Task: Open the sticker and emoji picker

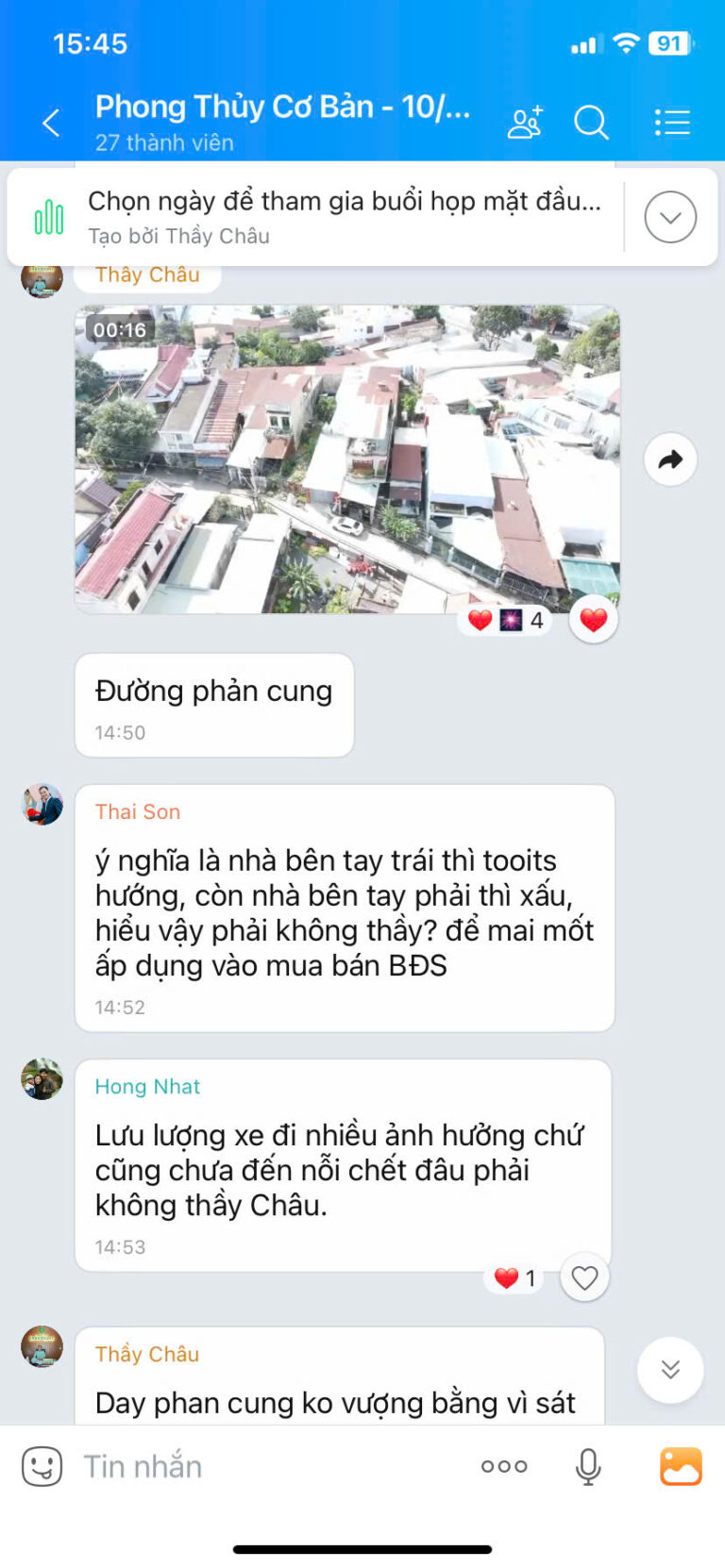Action: coord(42,1466)
